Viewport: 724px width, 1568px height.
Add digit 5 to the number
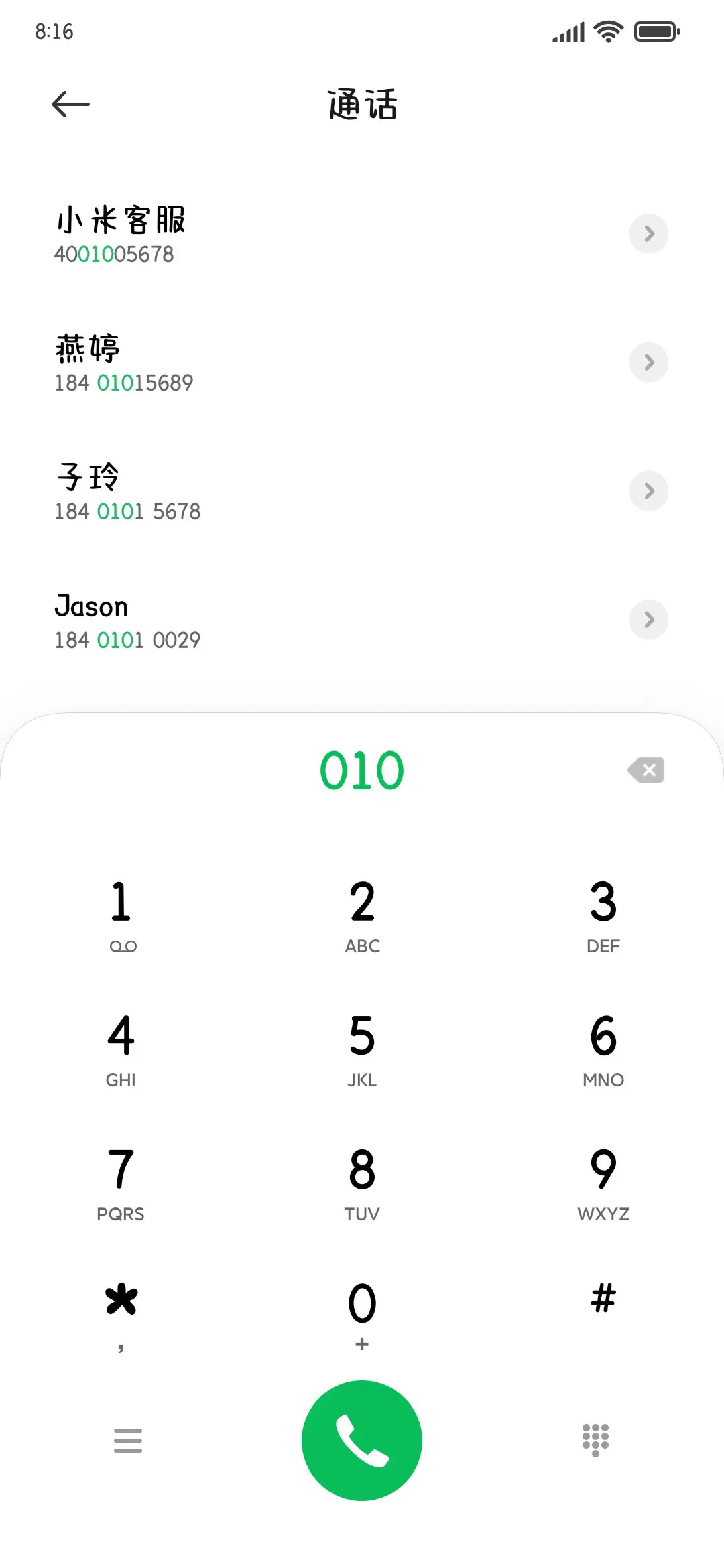(362, 1049)
